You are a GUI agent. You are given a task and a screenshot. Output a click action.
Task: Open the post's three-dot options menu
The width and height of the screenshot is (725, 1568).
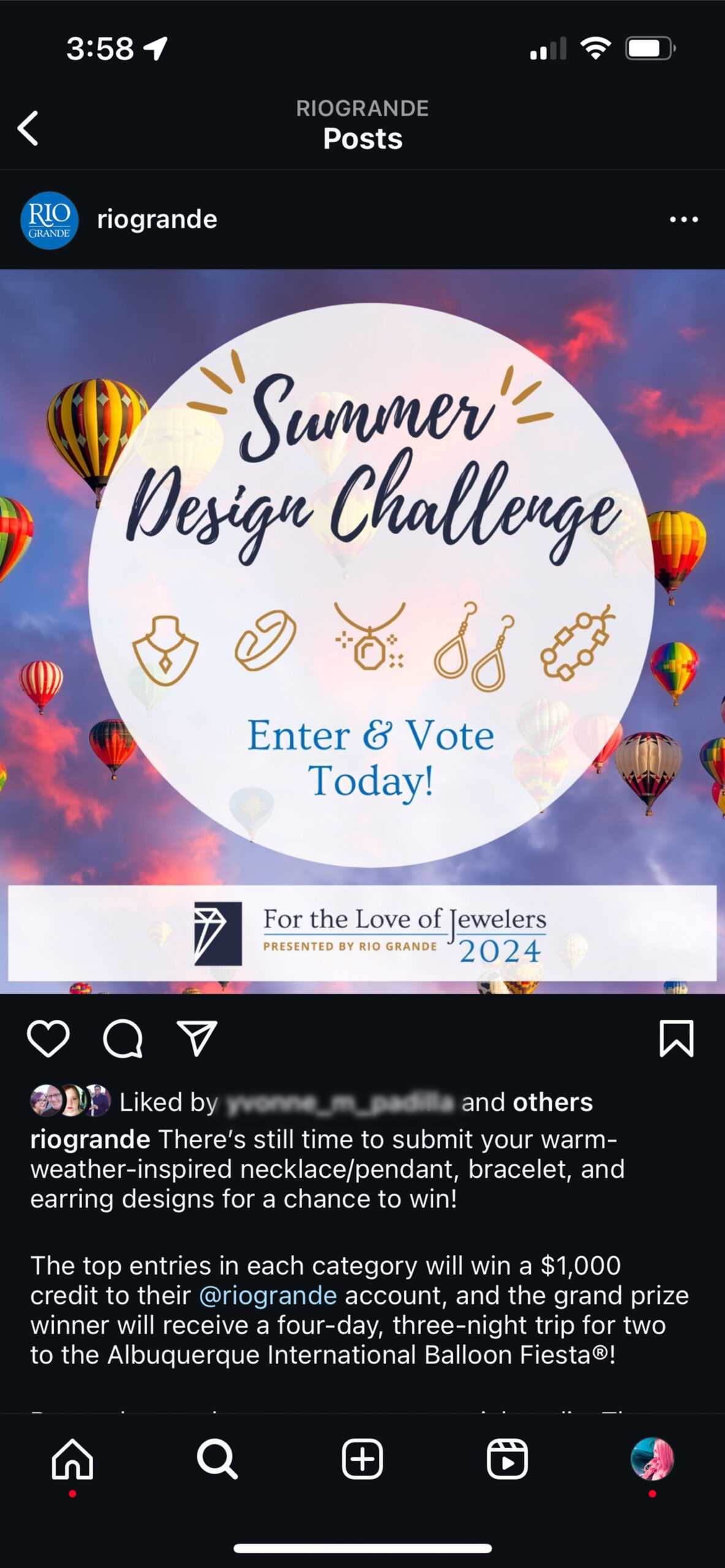[x=683, y=219]
